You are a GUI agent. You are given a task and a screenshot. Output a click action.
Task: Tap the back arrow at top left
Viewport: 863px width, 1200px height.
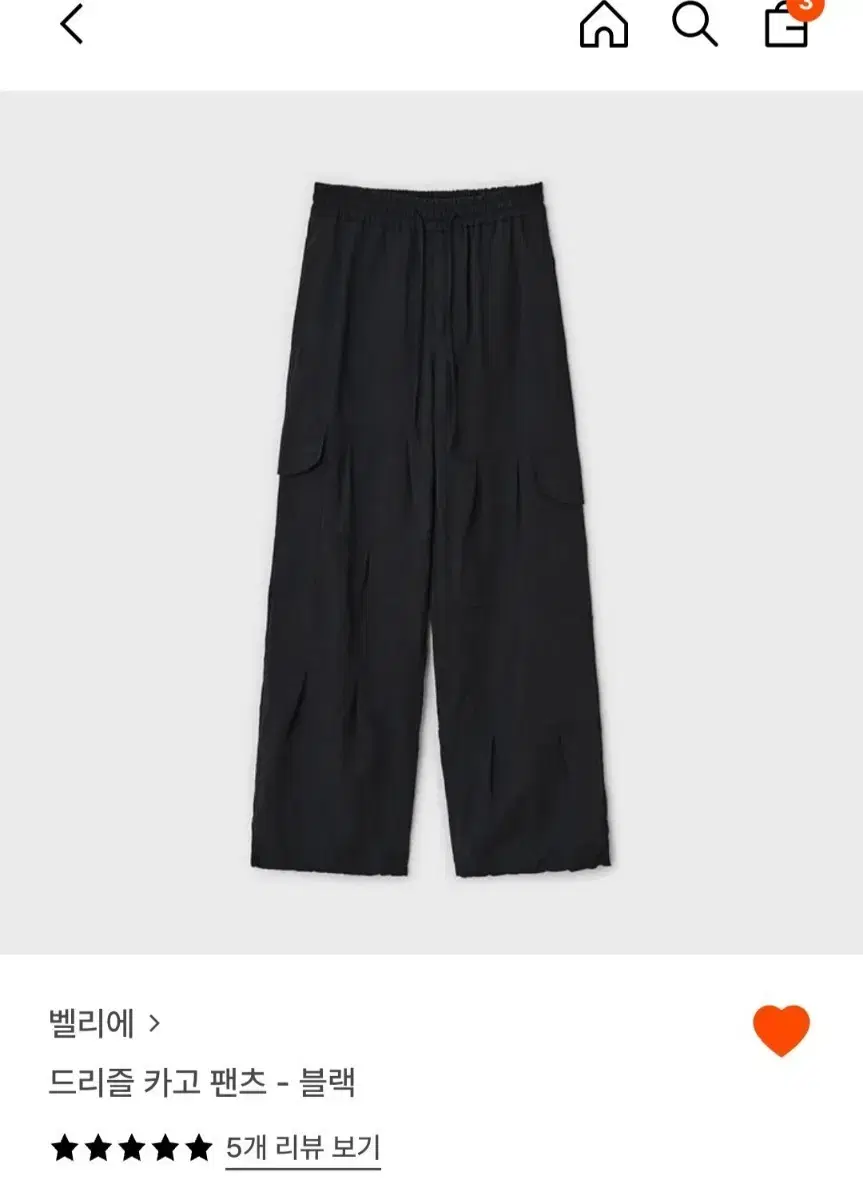point(69,27)
